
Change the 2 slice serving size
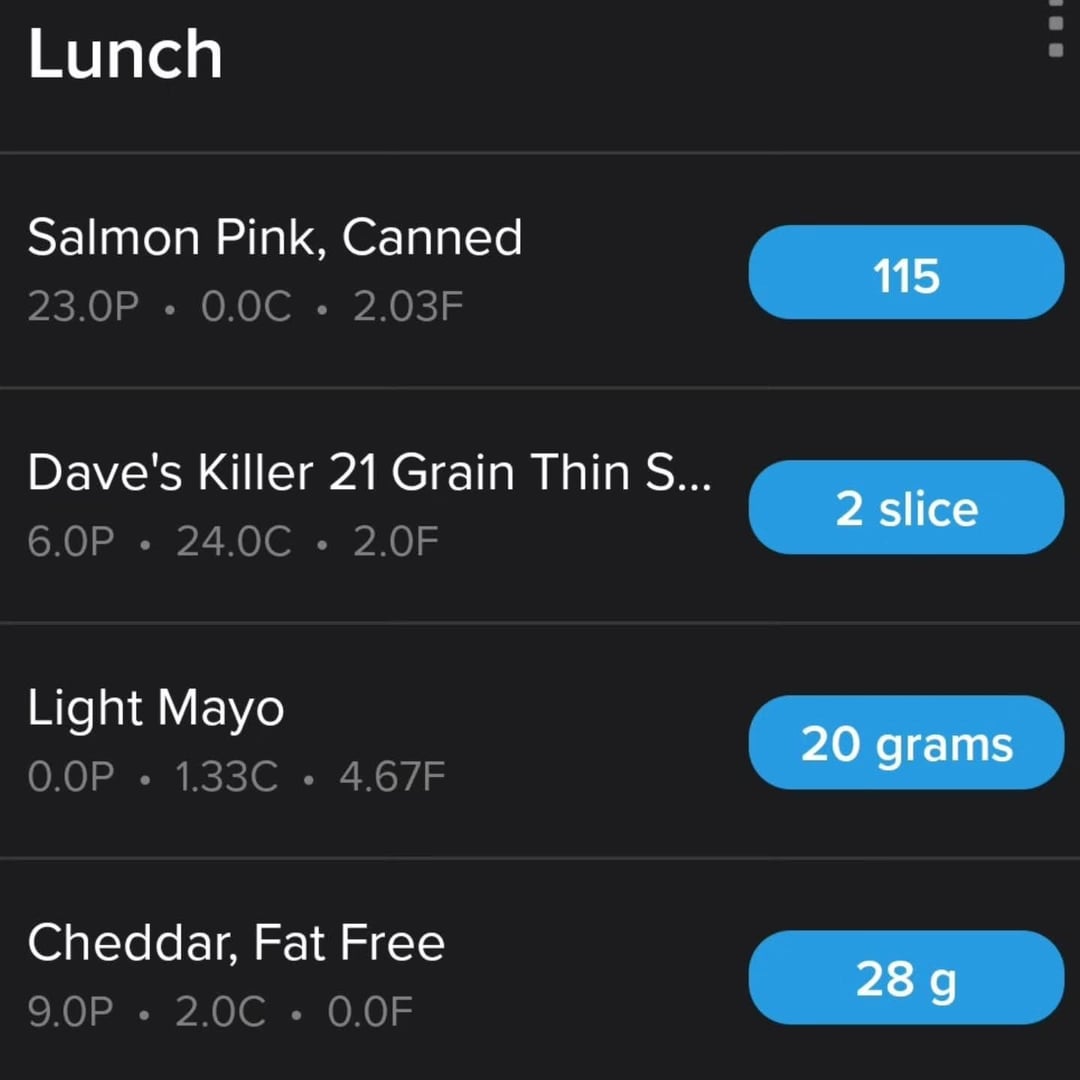coord(906,508)
